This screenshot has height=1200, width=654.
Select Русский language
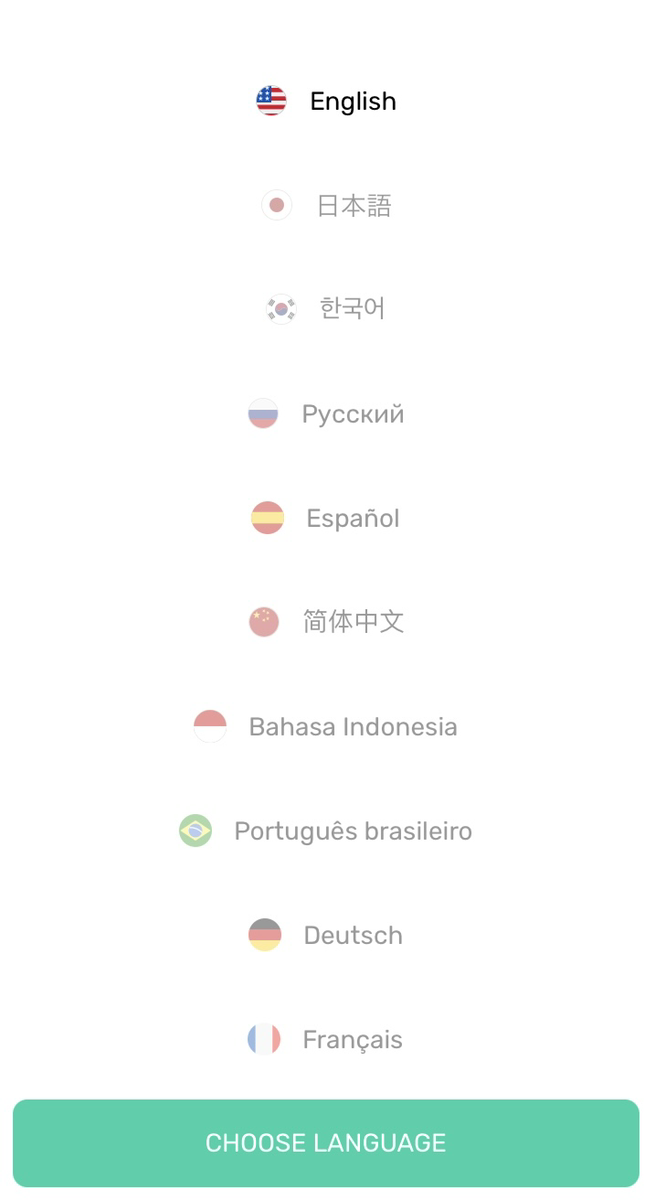tap(352, 414)
